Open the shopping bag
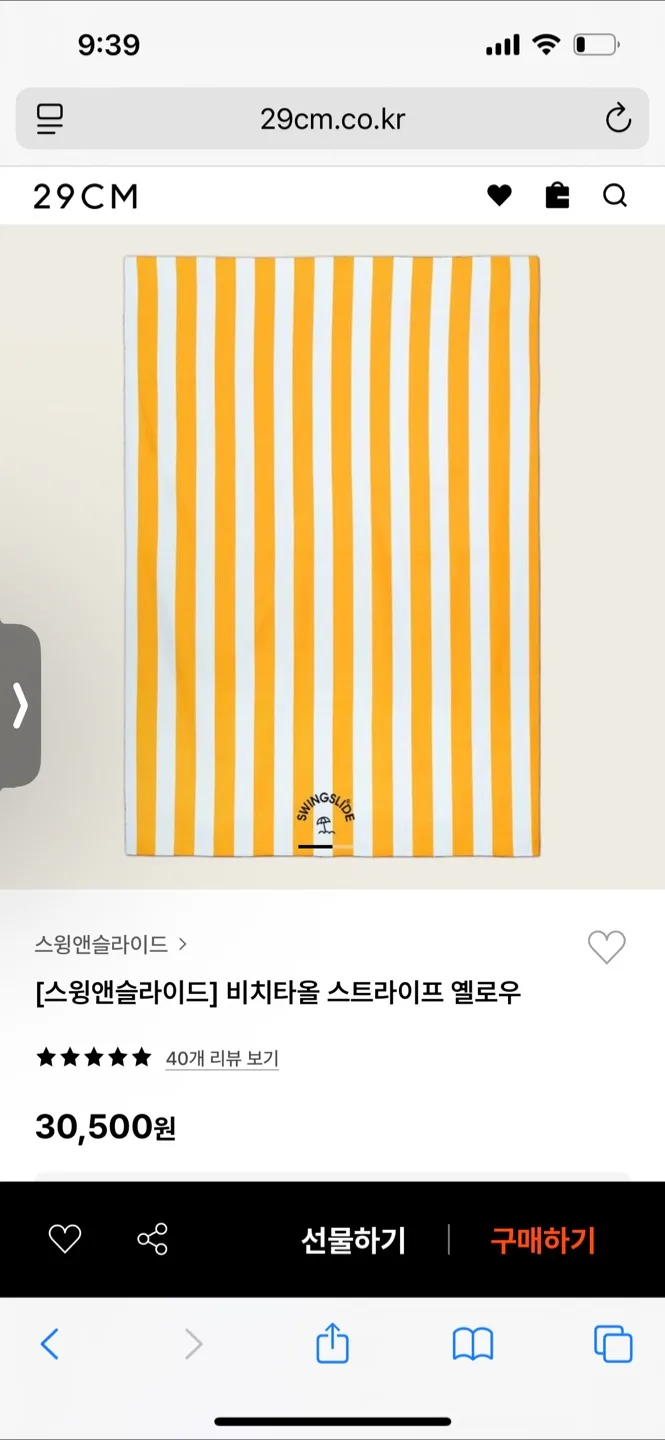 click(557, 195)
